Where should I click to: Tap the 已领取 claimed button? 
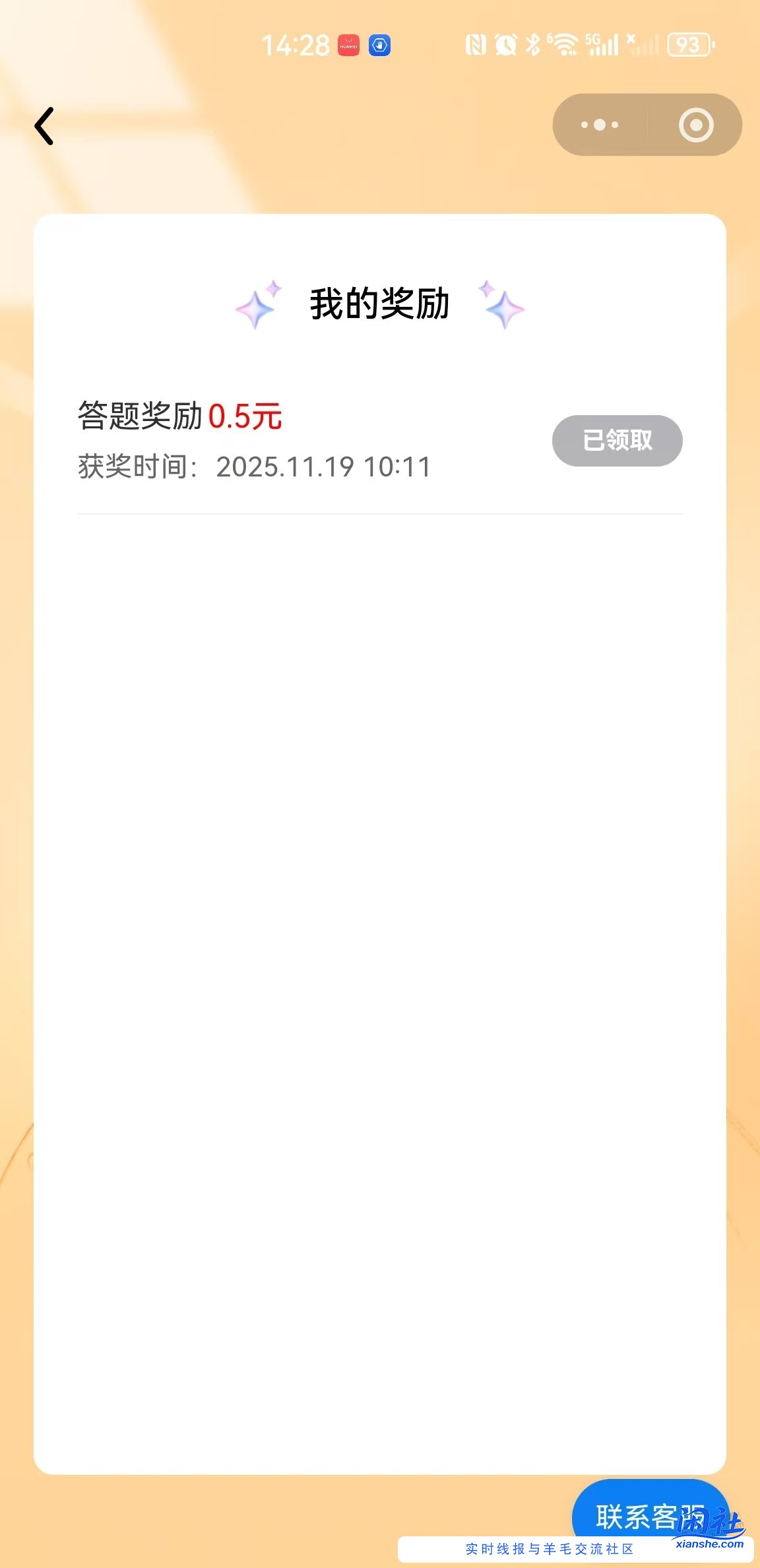616,440
